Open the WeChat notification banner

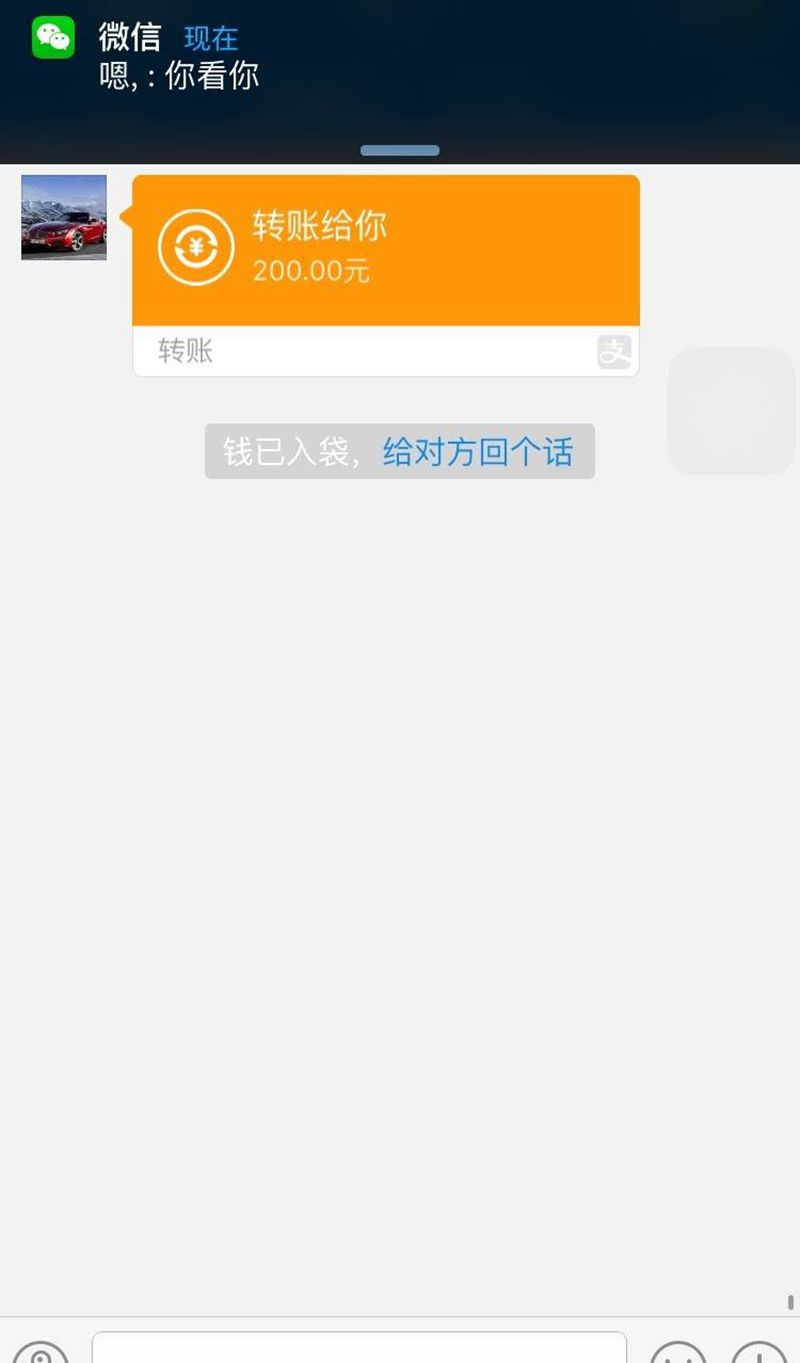[400, 60]
